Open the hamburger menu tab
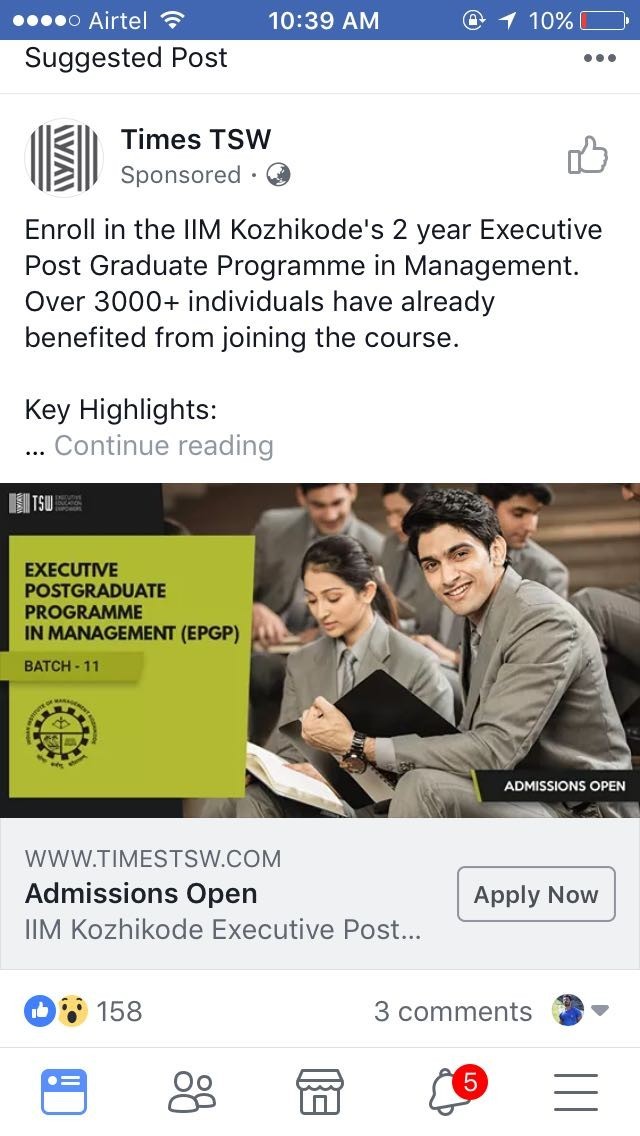Viewport: 640px width, 1136px height. 576,1091
